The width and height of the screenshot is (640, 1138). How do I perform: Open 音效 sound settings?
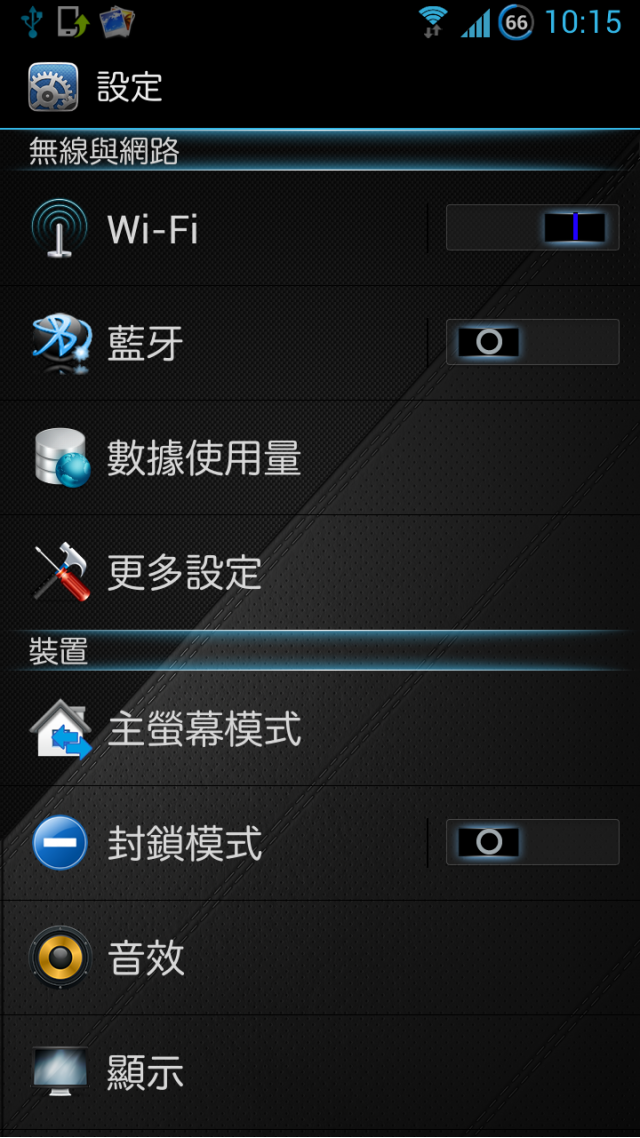[x=300, y=958]
